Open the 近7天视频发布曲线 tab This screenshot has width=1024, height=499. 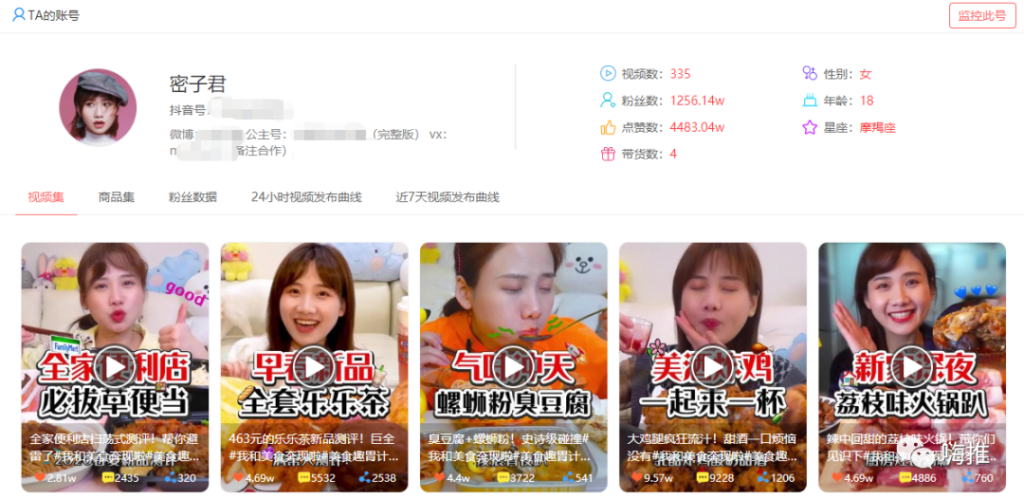(447, 197)
